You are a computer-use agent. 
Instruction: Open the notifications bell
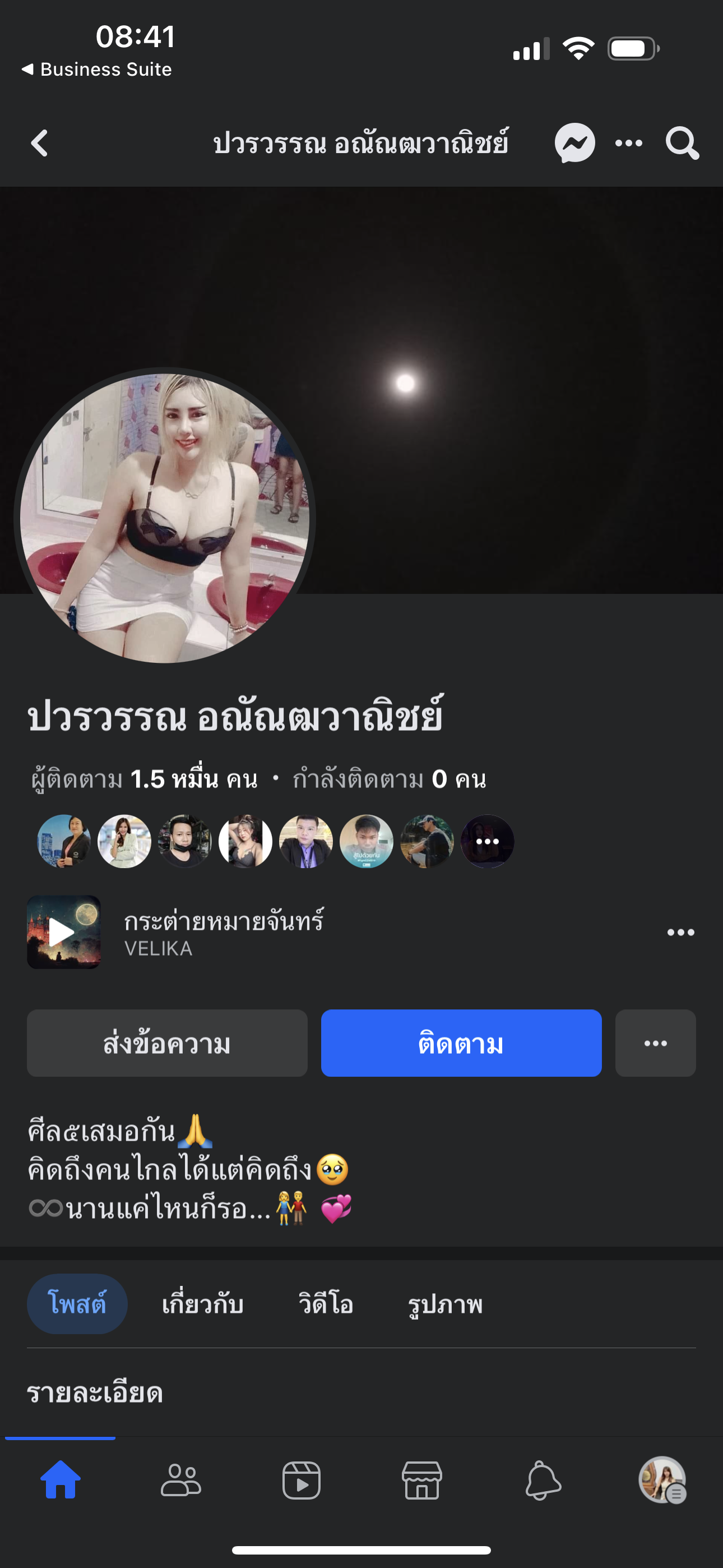(x=543, y=1480)
